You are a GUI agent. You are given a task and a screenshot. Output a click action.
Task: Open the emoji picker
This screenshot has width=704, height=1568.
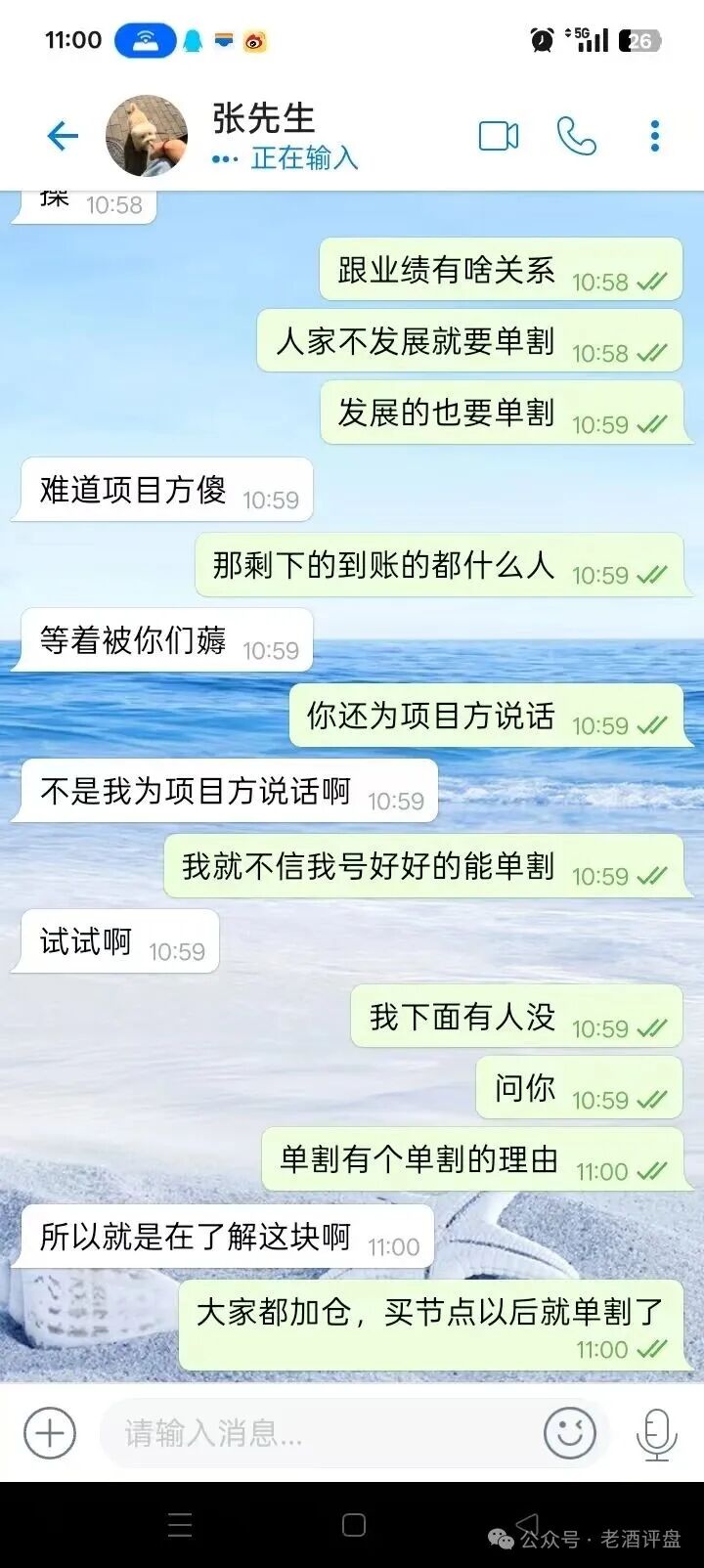point(570,1433)
